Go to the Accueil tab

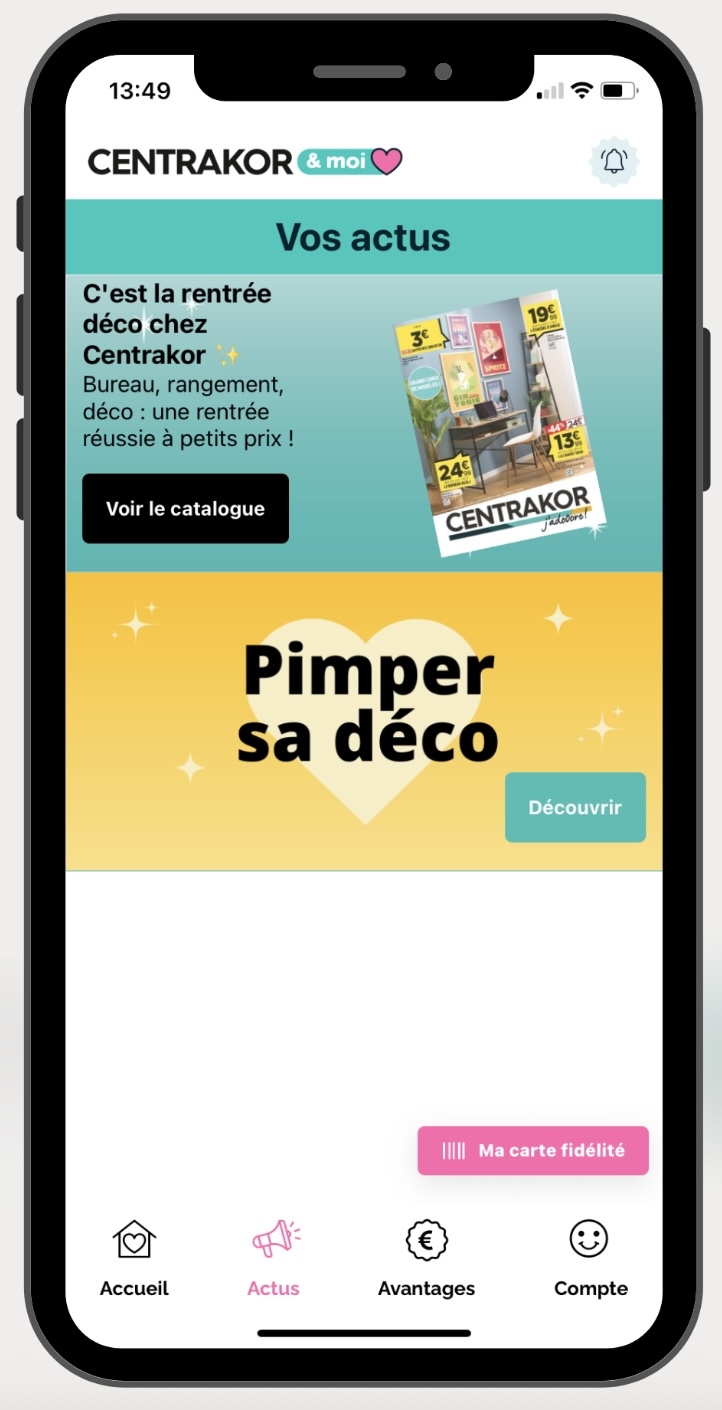(x=134, y=1258)
